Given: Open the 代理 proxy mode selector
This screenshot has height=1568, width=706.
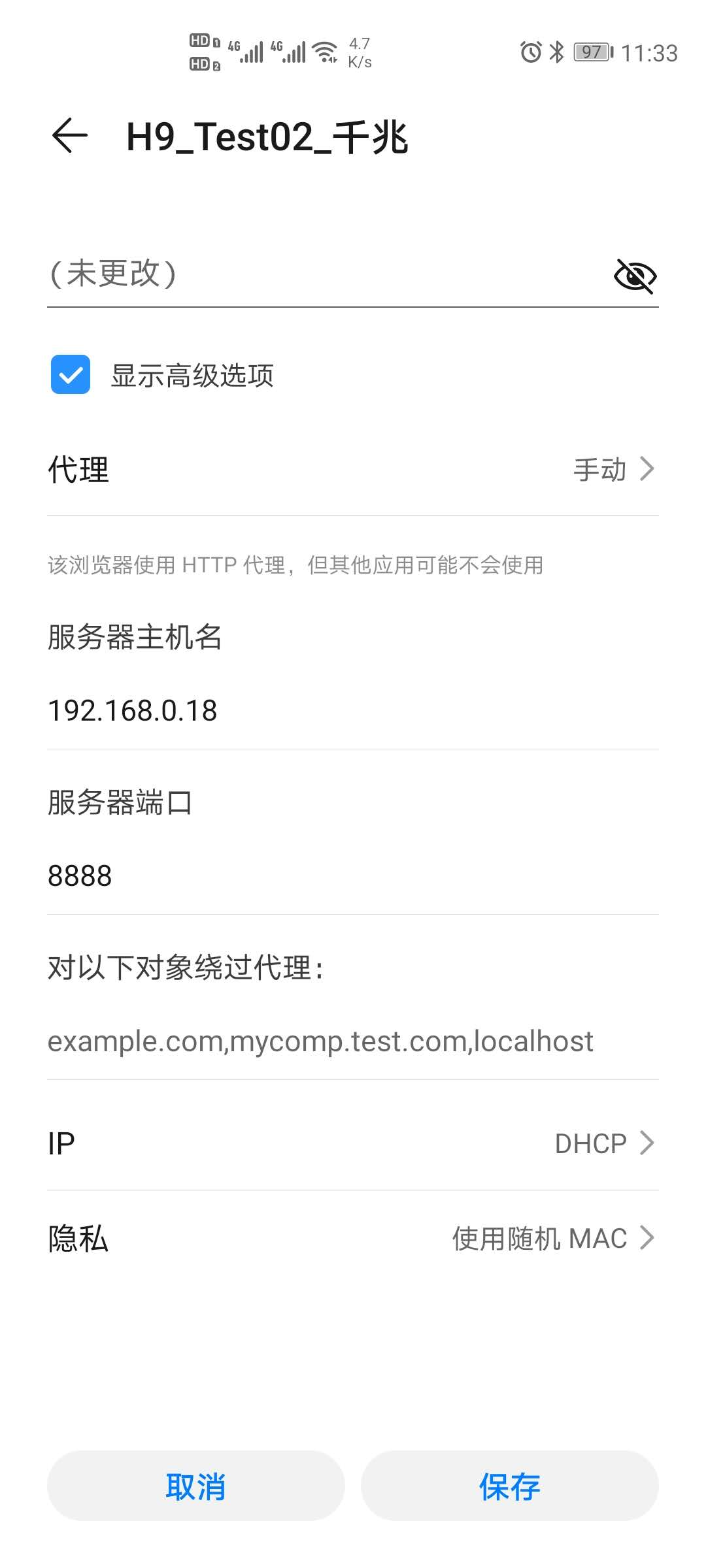Looking at the screenshot, I should 353,469.
